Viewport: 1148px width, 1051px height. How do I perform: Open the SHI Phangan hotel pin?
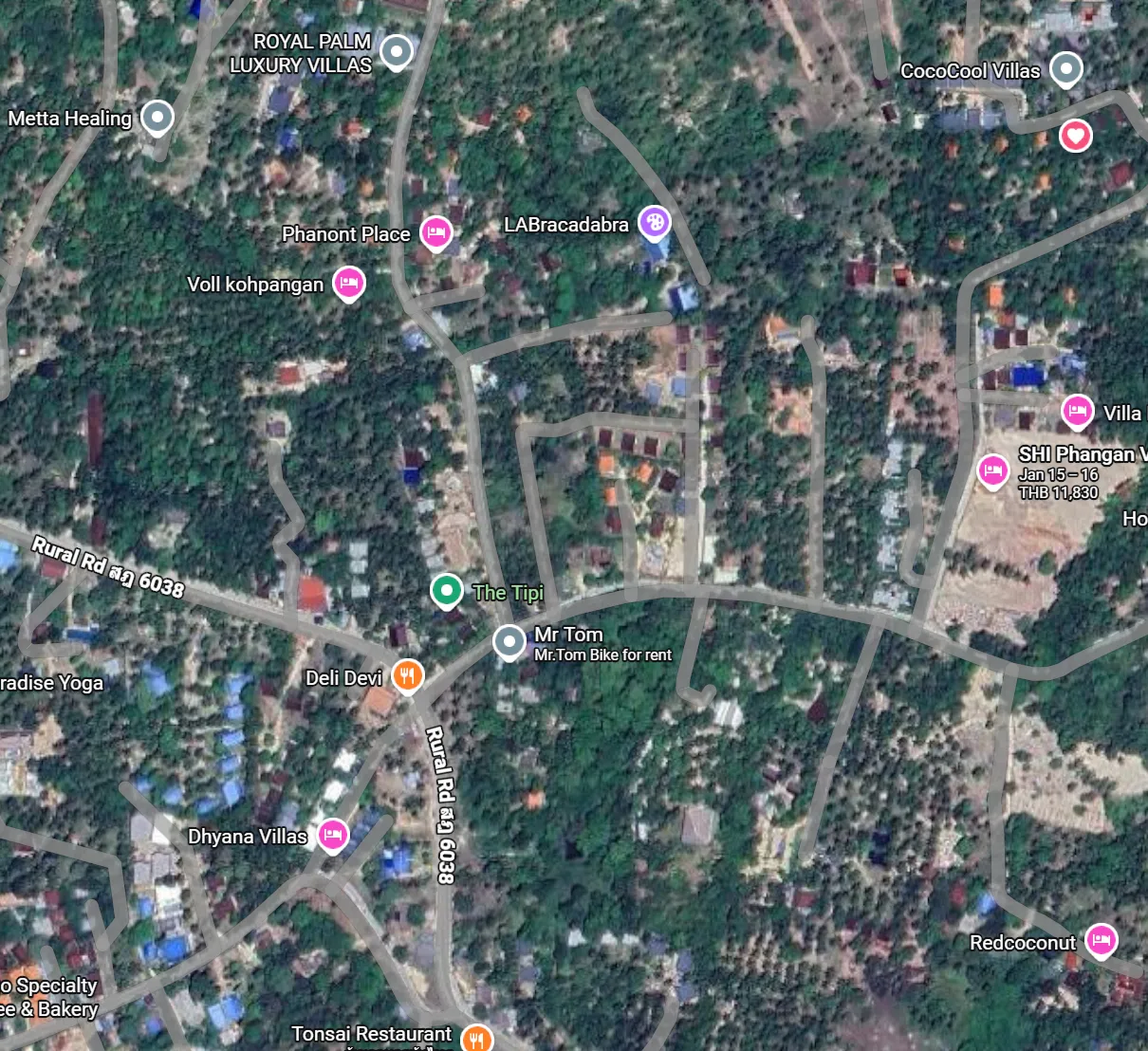point(992,470)
